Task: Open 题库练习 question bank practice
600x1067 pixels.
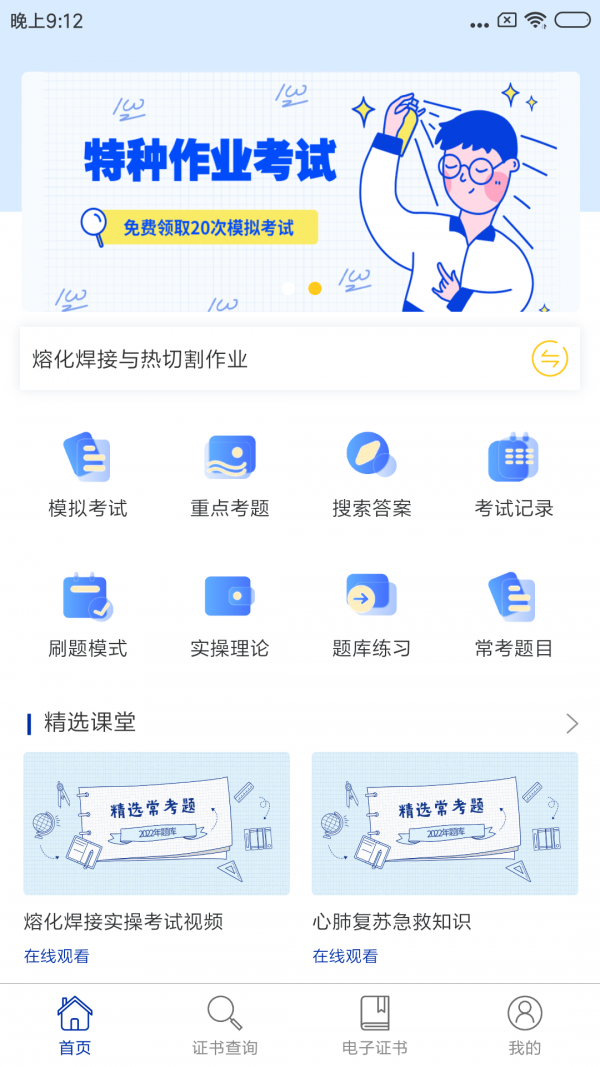Action: (x=372, y=614)
